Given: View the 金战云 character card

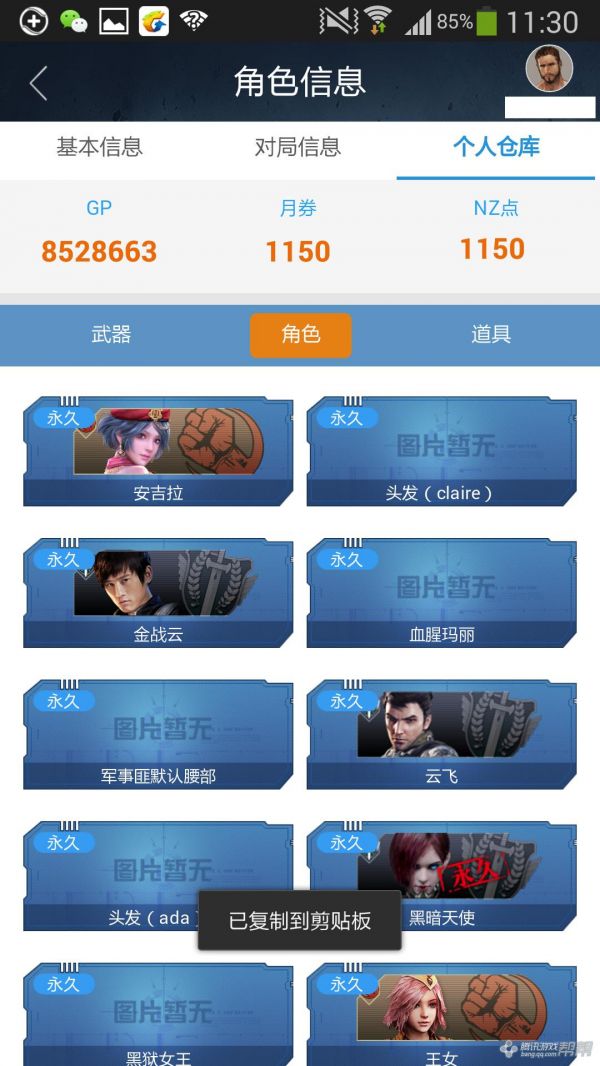Looking at the screenshot, I should 158,594.
